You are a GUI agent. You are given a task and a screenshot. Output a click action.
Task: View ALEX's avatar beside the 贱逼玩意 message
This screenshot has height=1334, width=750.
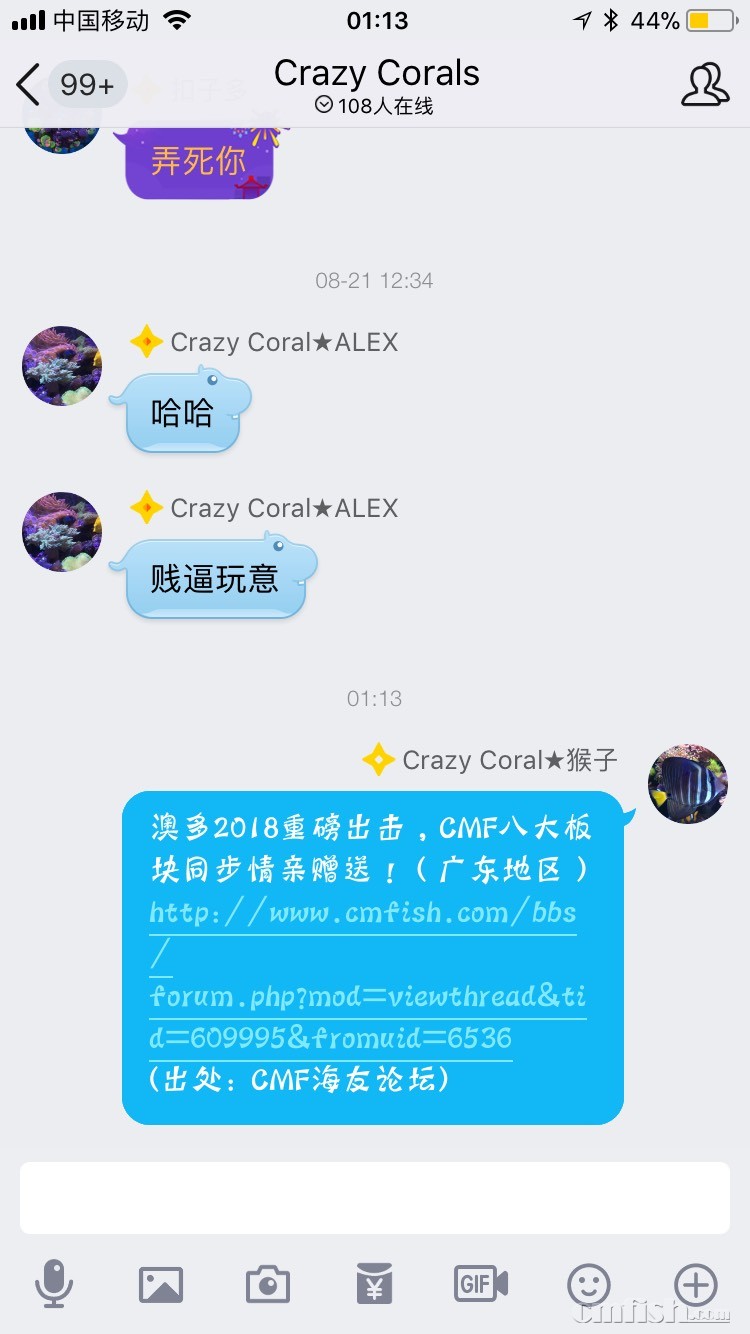pyautogui.click(x=62, y=531)
